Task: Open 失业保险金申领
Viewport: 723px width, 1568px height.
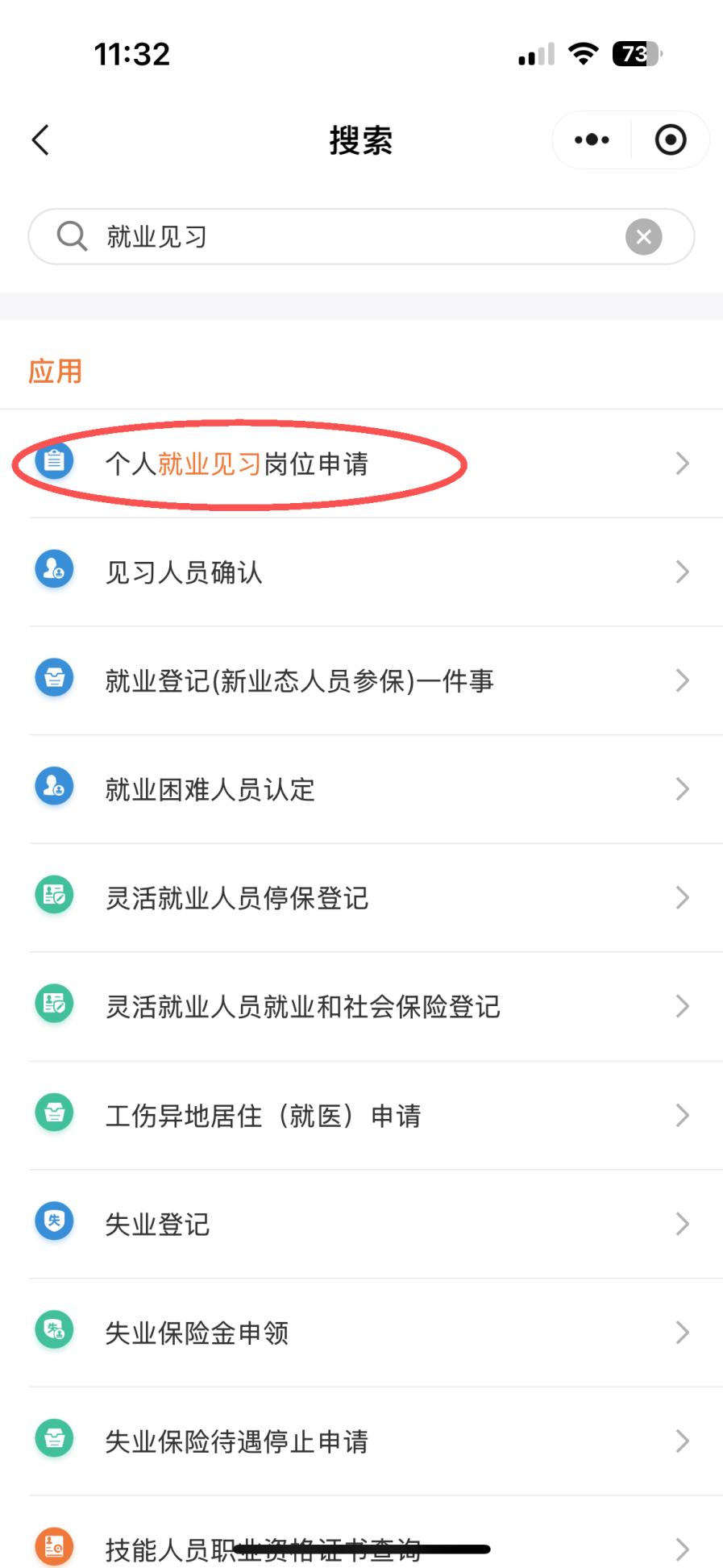Action: click(x=361, y=1333)
